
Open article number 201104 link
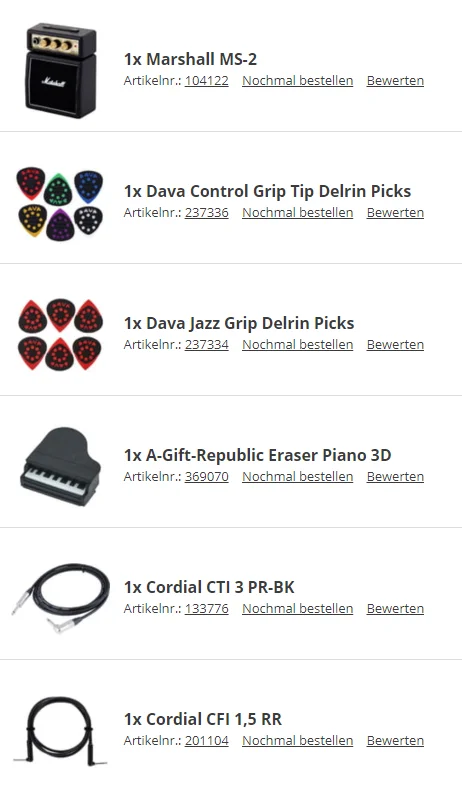tap(206, 740)
